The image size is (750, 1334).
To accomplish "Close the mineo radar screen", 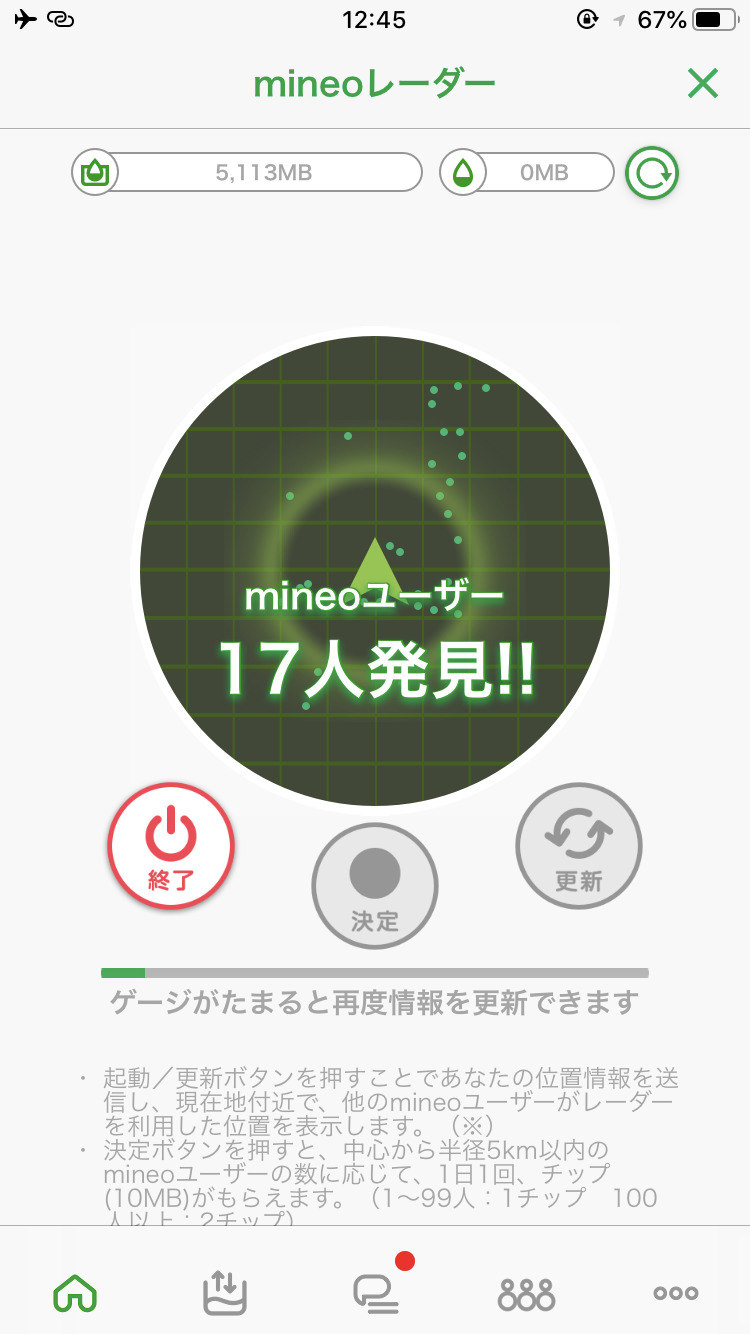I will click(703, 84).
